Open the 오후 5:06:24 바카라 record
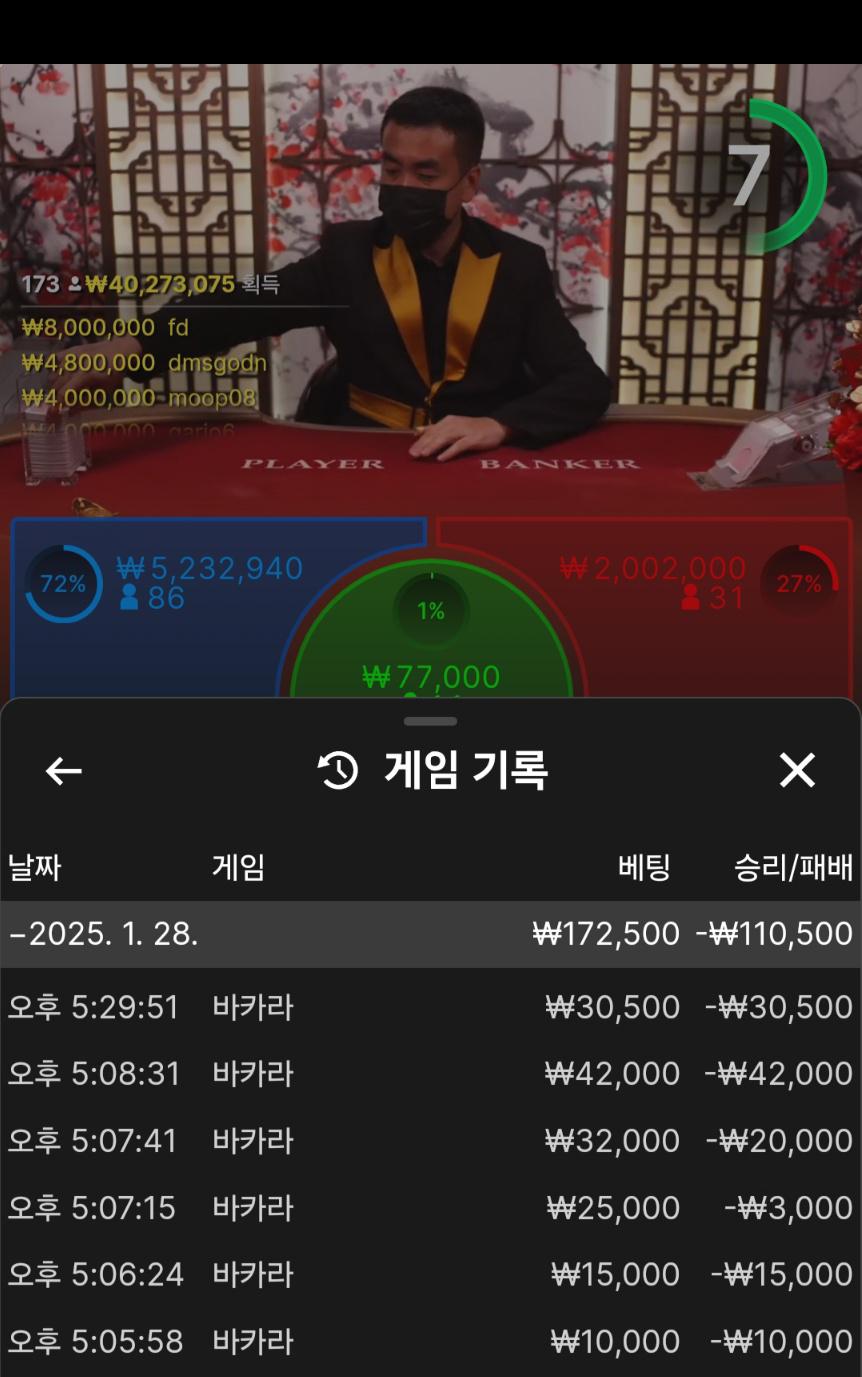862x1377 pixels. pyautogui.click(x=430, y=1275)
